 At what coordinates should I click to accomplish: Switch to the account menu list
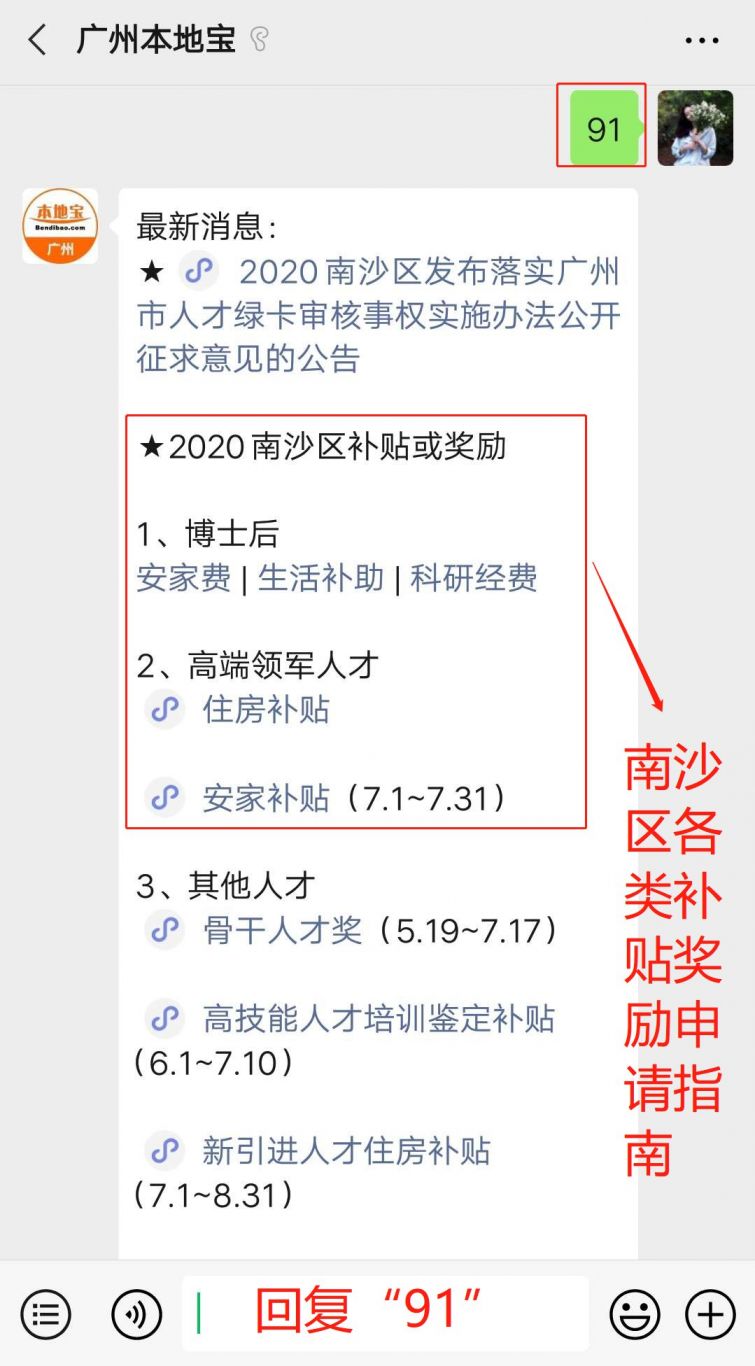coord(46,1313)
